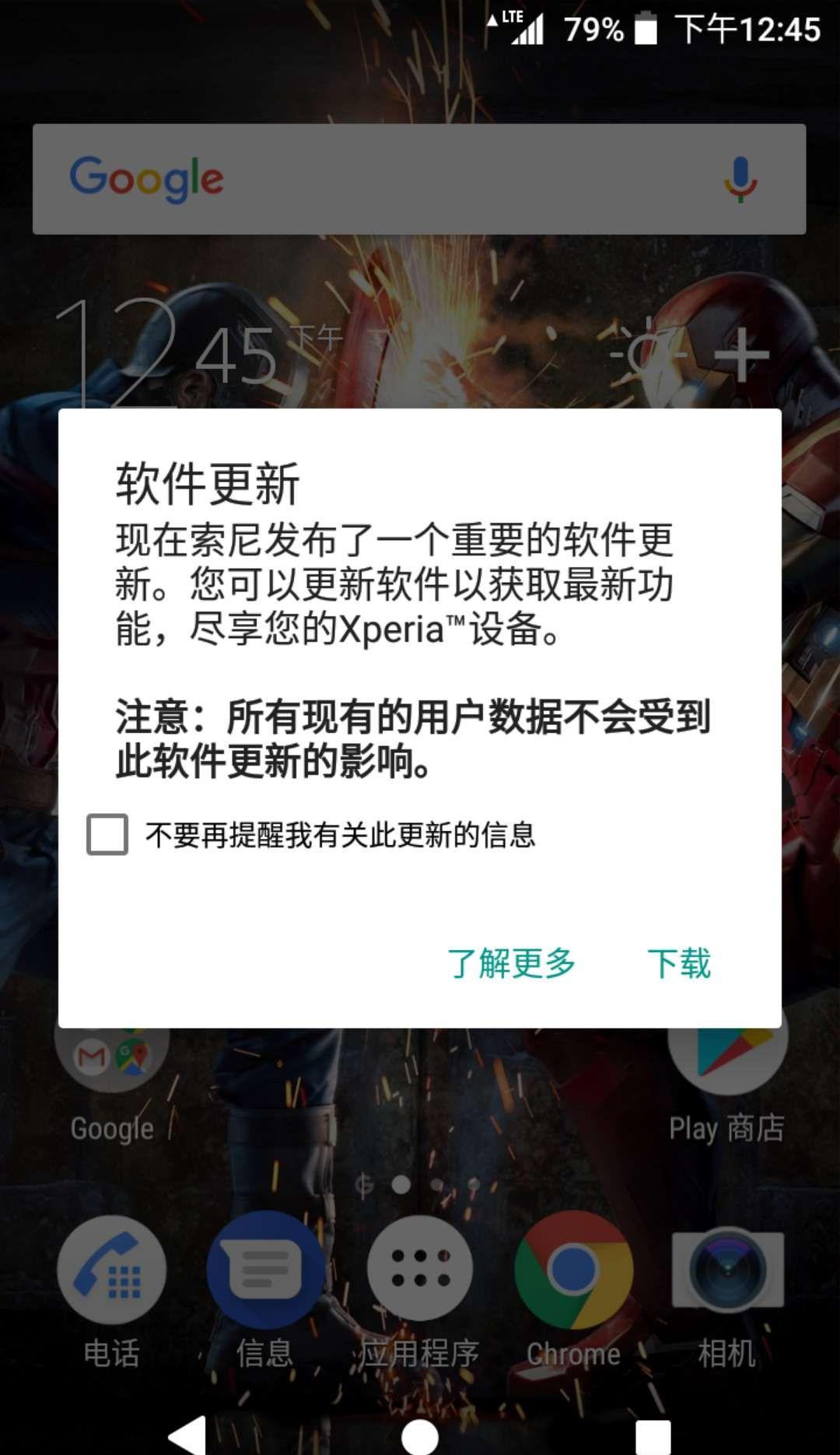840x1455 pixels.
Task: Tap 了解更多 to learn more
Action: click(x=511, y=963)
